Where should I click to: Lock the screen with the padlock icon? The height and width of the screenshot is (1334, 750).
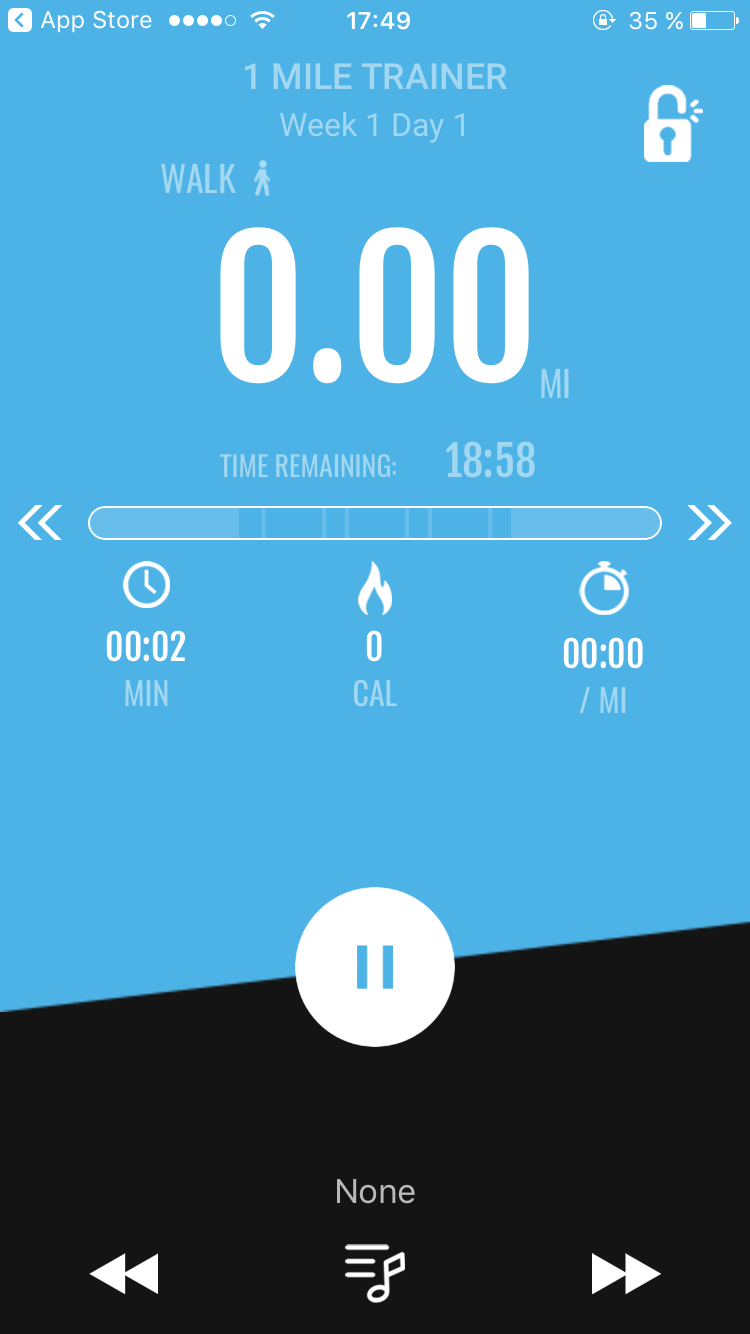click(672, 124)
